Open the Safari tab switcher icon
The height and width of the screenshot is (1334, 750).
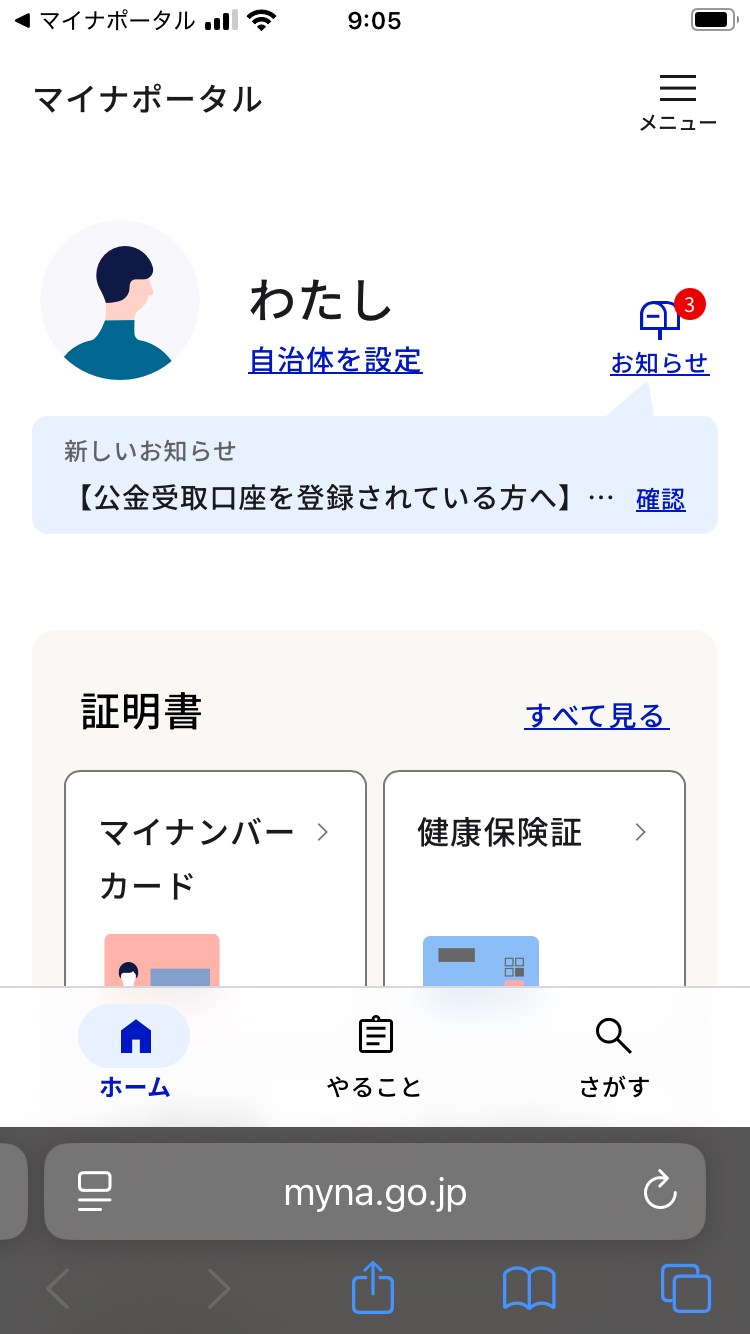click(x=687, y=1289)
